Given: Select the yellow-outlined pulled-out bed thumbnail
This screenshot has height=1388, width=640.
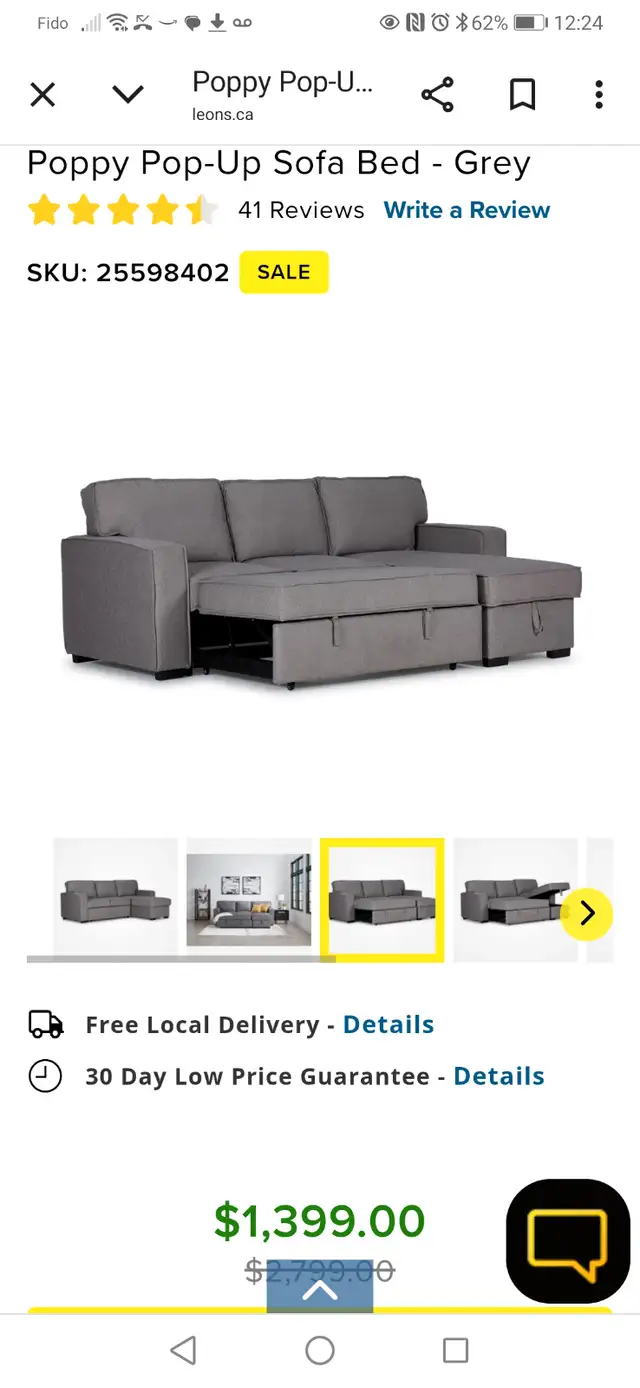Looking at the screenshot, I should 382,900.
